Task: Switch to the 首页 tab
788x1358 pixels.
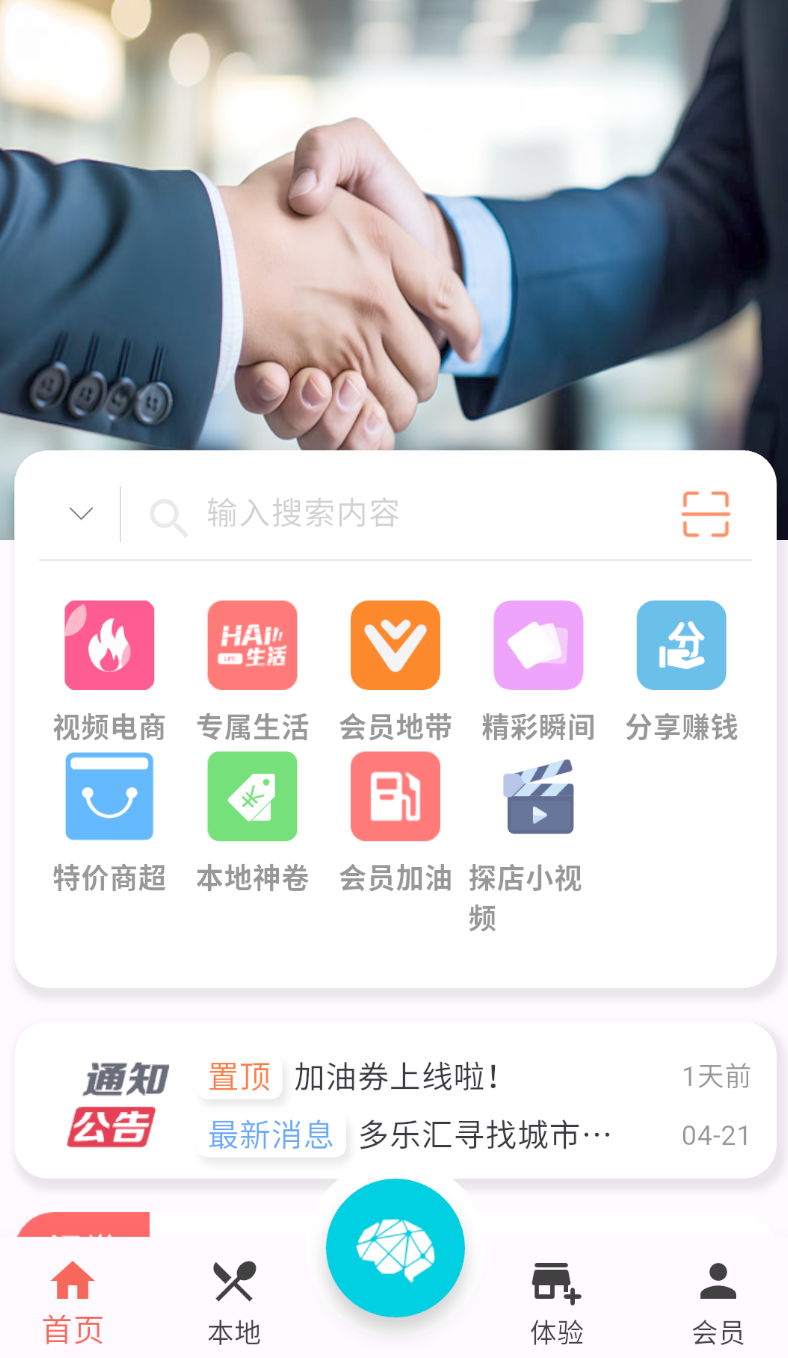Action: [x=73, y=1303]
